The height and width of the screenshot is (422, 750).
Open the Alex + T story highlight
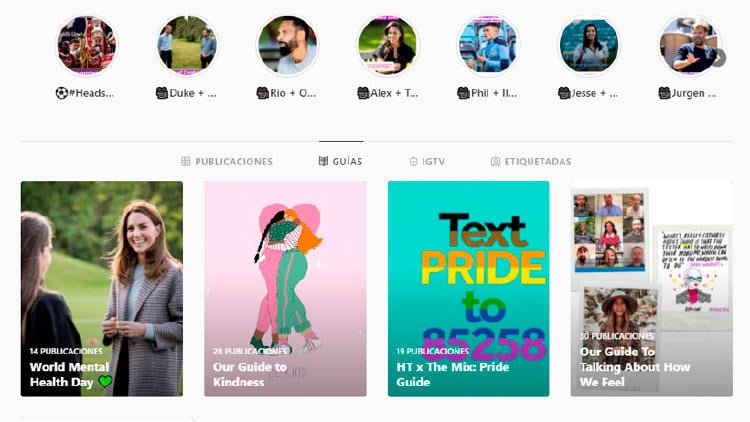click(x=388, y=46)
